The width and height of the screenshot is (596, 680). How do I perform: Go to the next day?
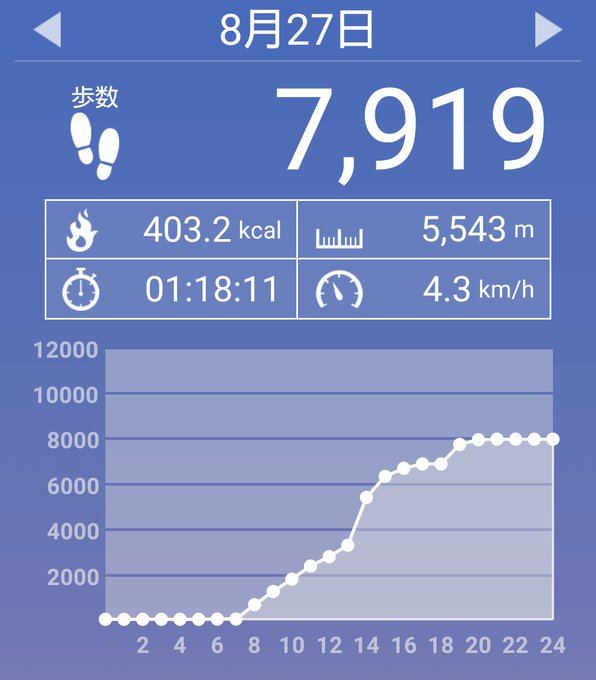pyautogui.click(x=548, y=29)
